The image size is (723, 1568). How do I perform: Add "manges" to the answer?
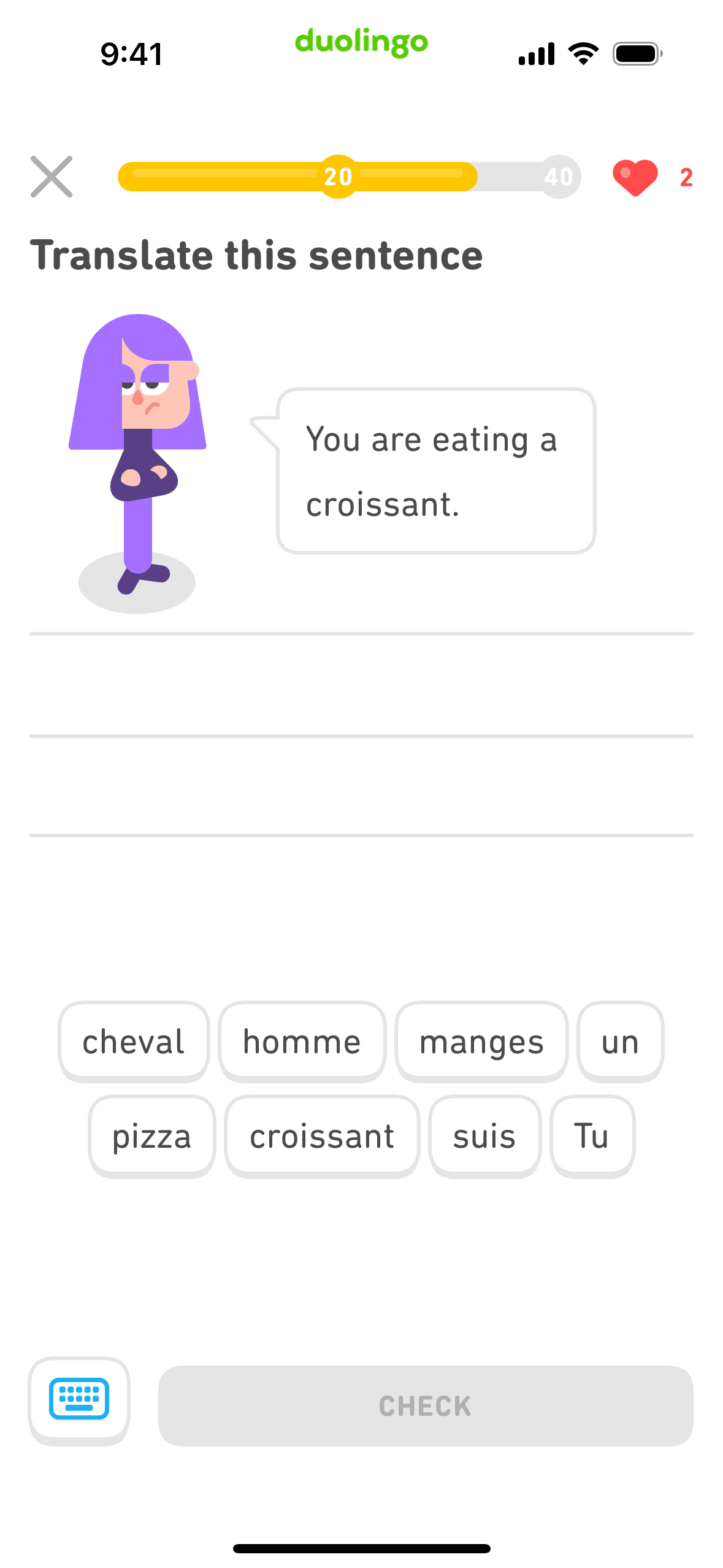481,1042
